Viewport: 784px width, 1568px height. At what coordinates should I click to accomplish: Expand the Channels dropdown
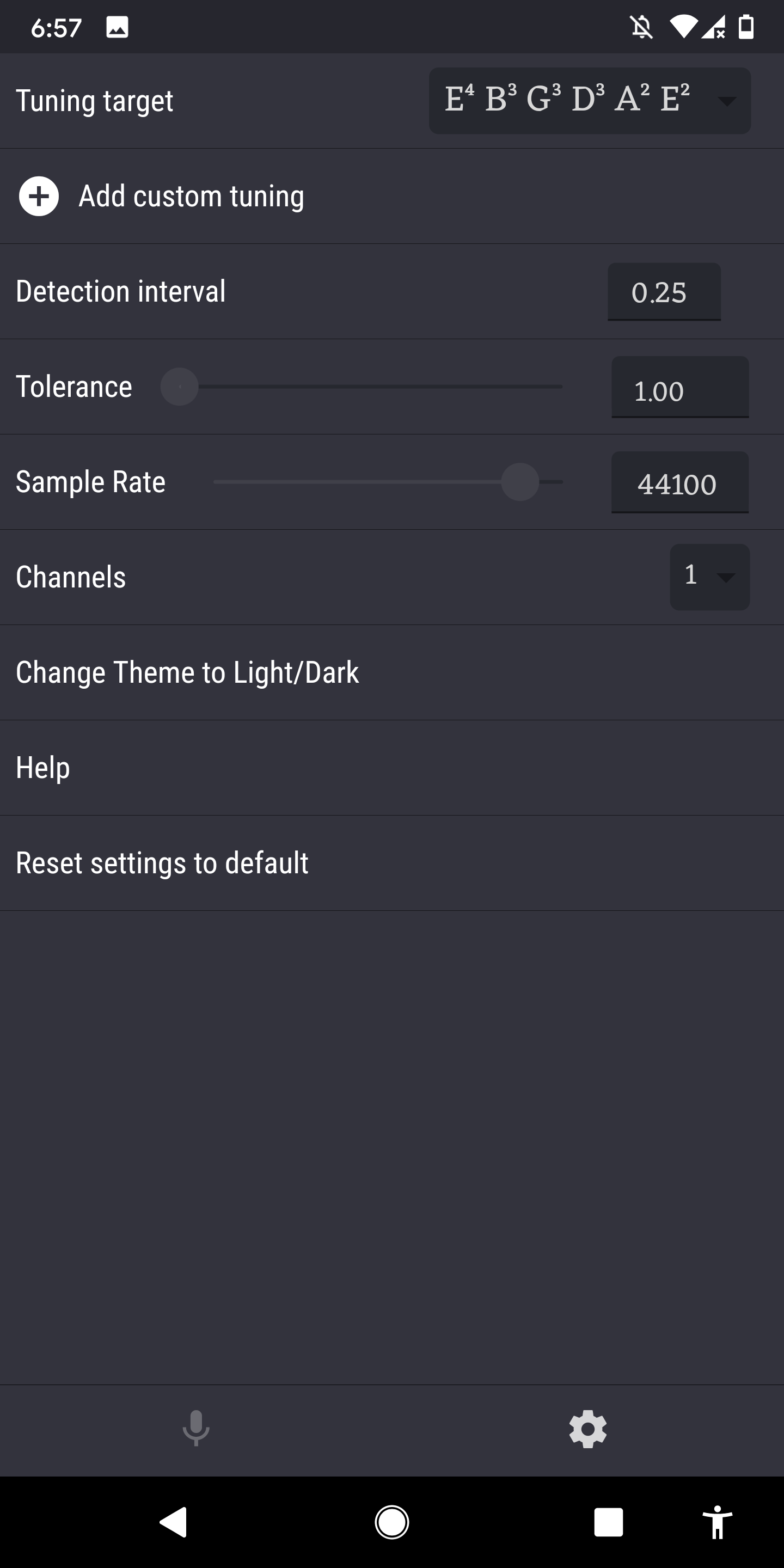pos(709,577)
